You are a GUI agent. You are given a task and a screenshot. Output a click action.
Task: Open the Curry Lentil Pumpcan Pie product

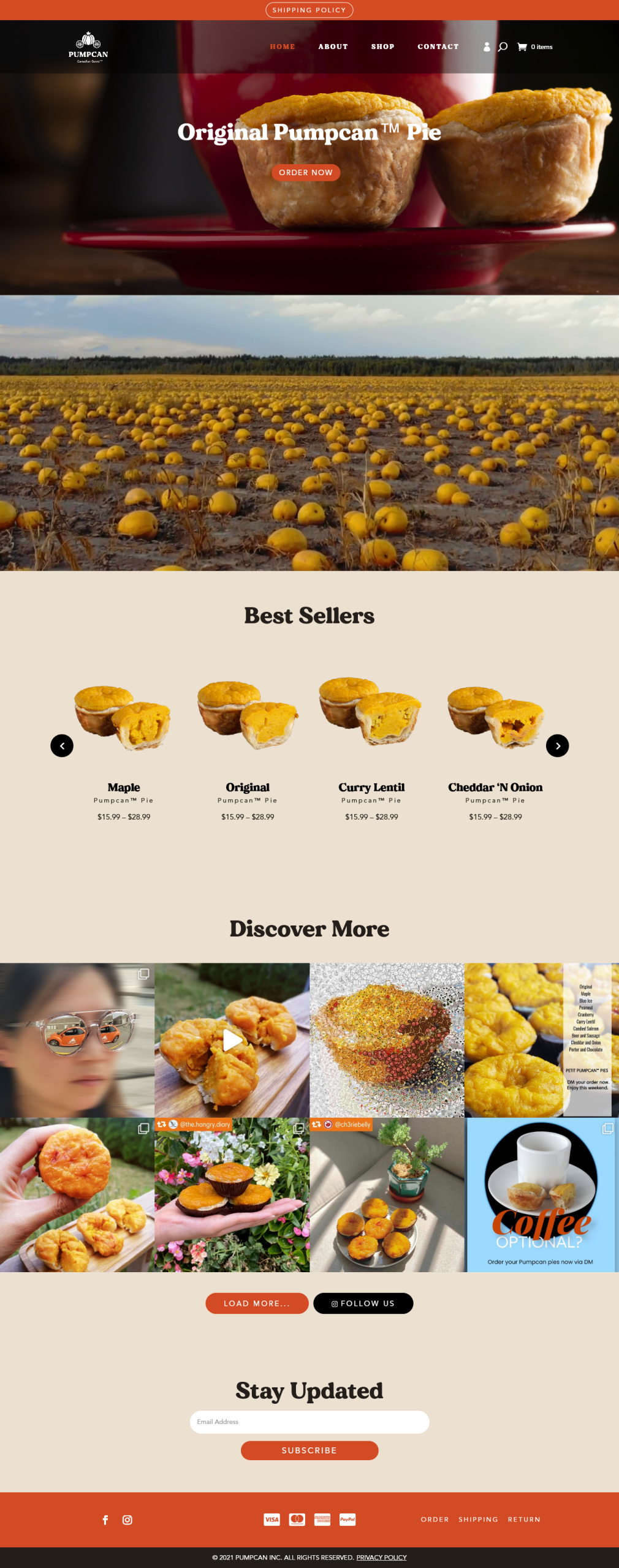coord(371,787)
